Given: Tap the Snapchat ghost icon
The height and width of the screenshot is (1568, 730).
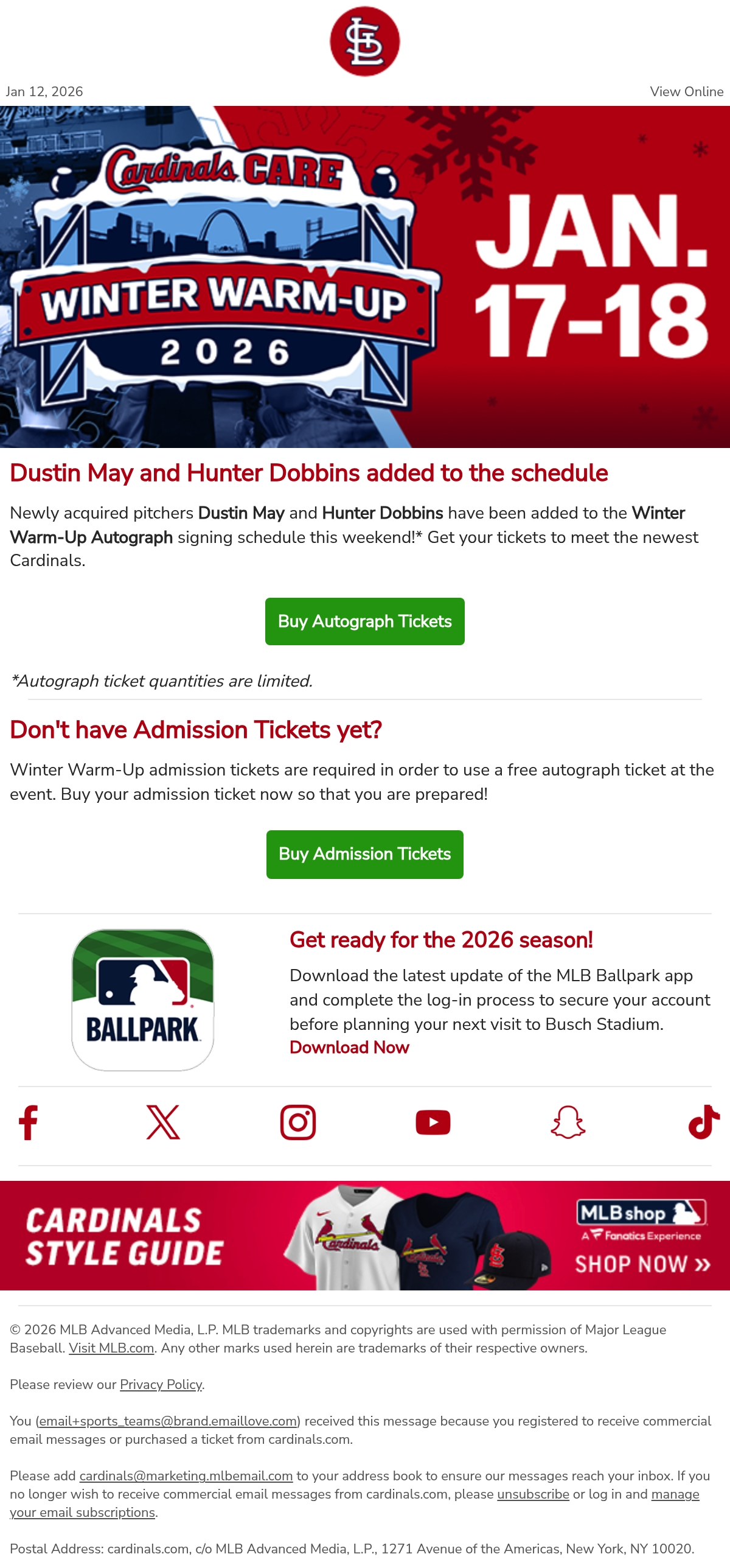Looking at the screenshot, I should click(x=568, y=1122).
